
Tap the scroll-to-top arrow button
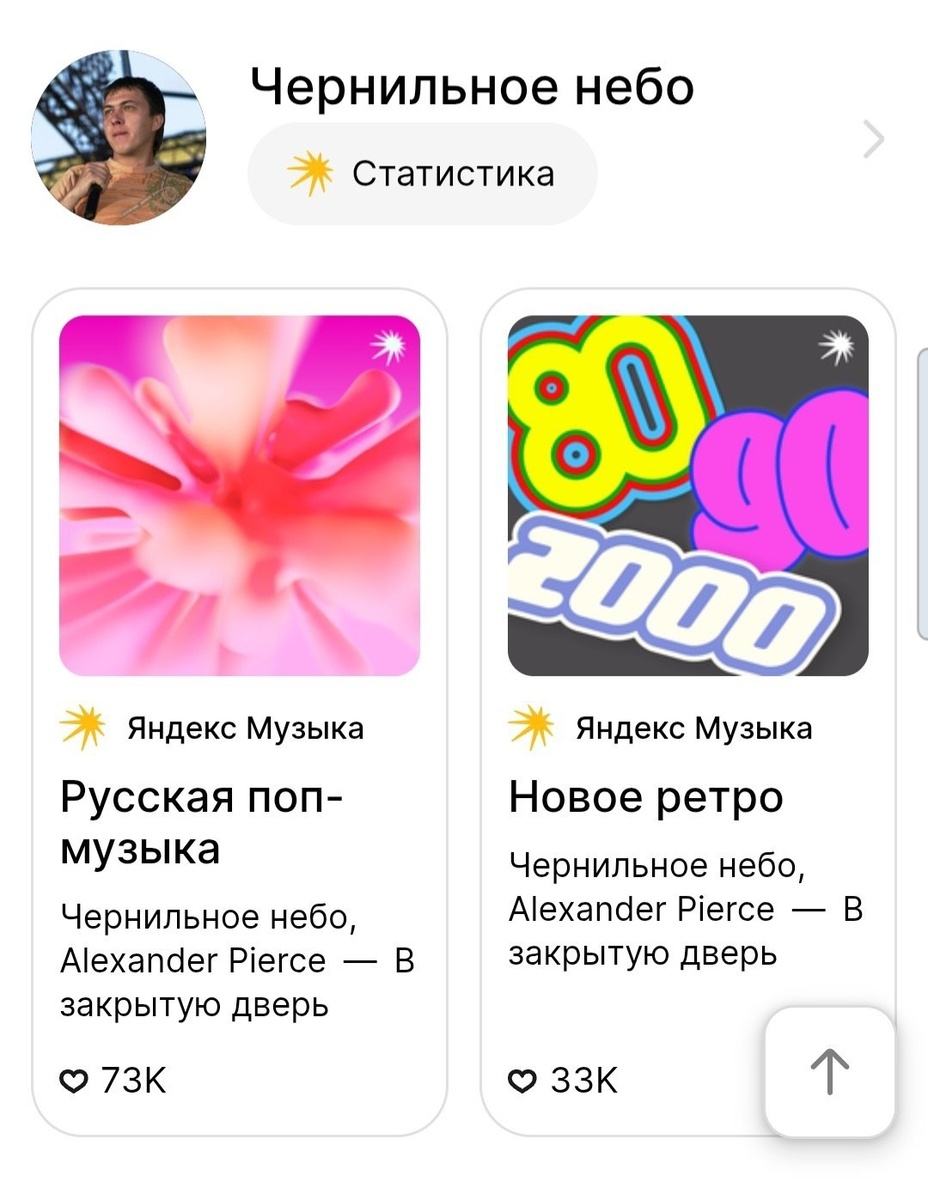click(829, 1072)
